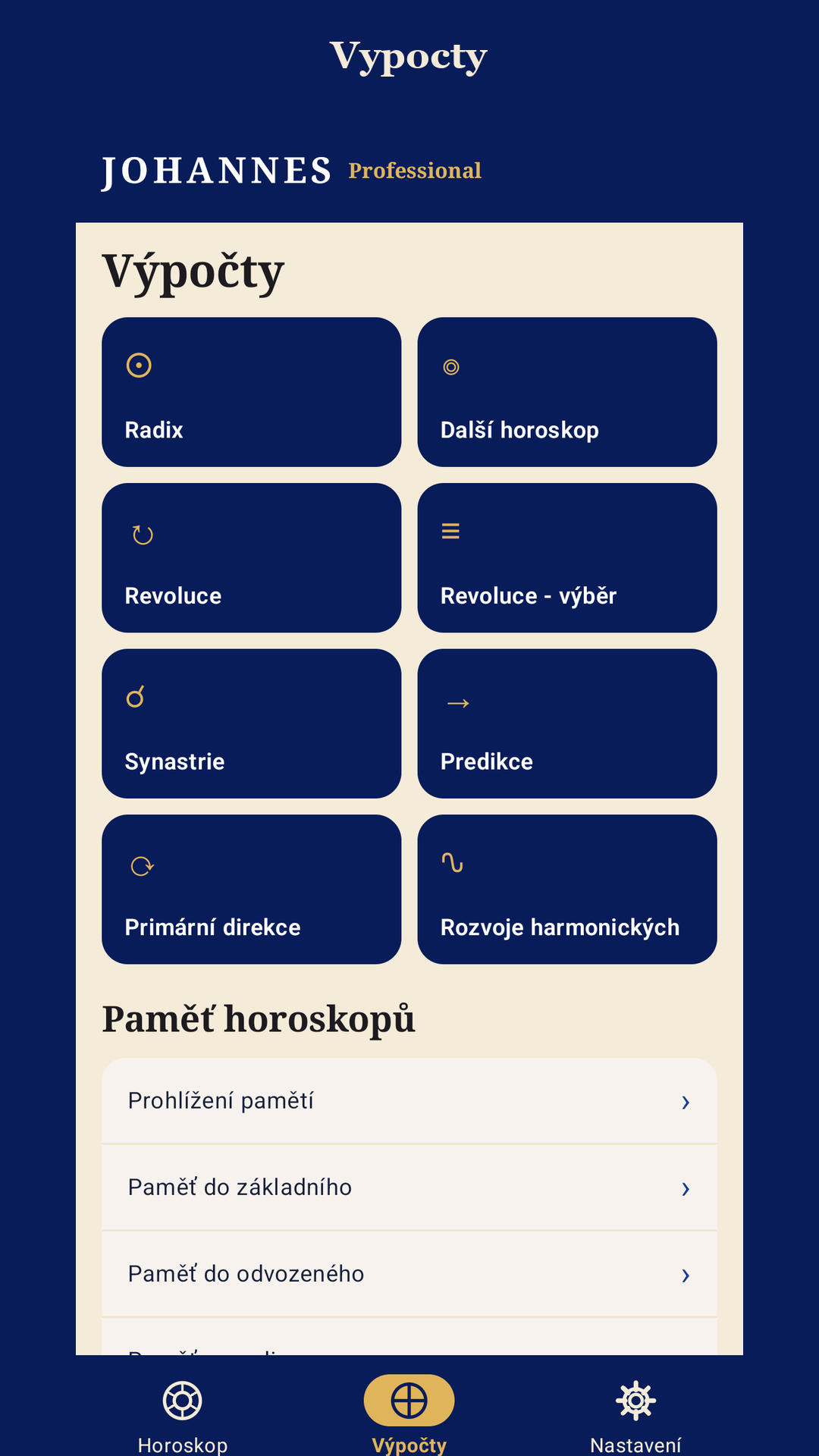Go to the Nastavení tab
Viewport: 819px width, 1456px height.
click(x=635, y=1415)
